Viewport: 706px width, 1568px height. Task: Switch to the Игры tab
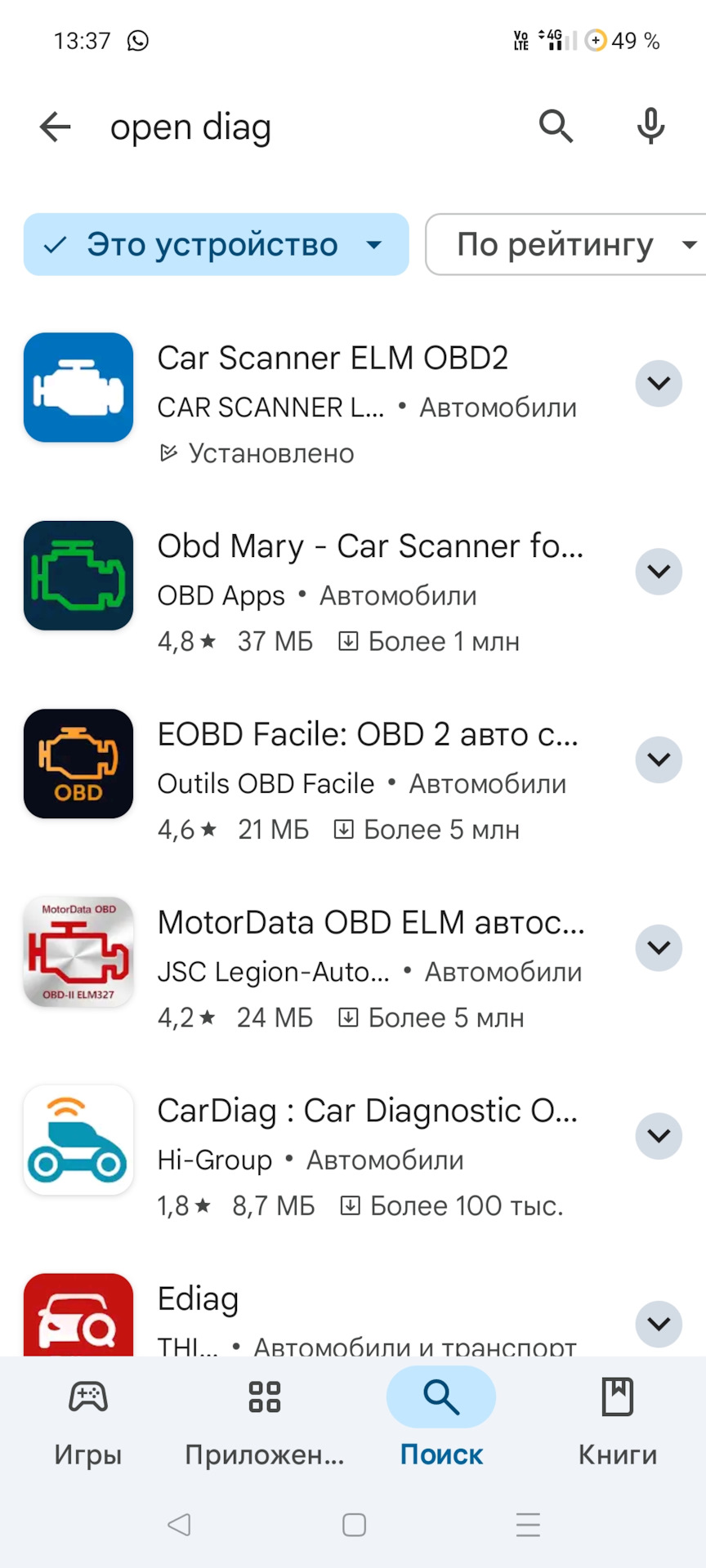pyautogui.click(x=88, y=1420)
